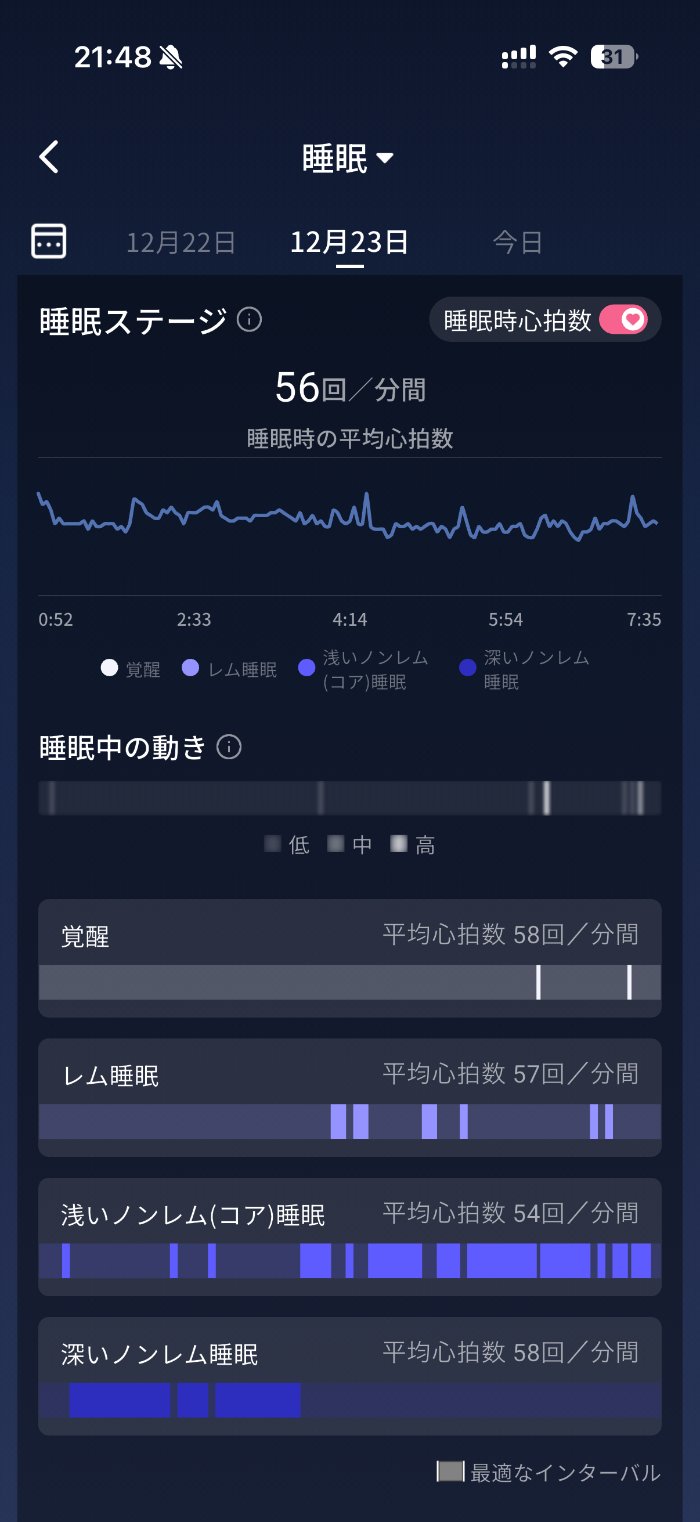Go back using the top-left arrow
The width and height of the screenshot is (700, 1522).
[x=49, y=157]
